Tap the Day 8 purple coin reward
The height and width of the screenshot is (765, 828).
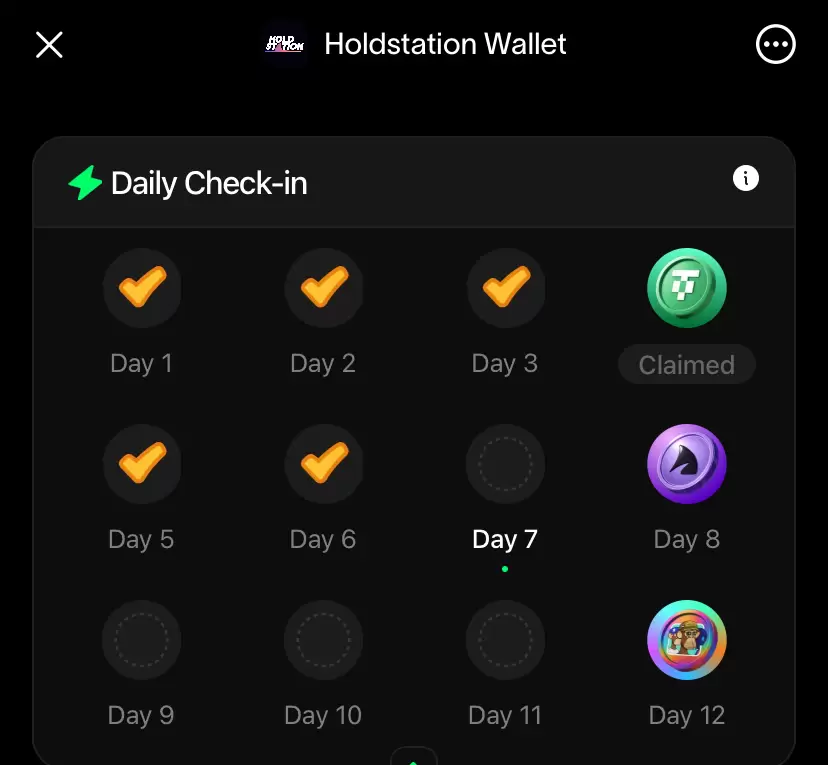(x=686, y=465)
